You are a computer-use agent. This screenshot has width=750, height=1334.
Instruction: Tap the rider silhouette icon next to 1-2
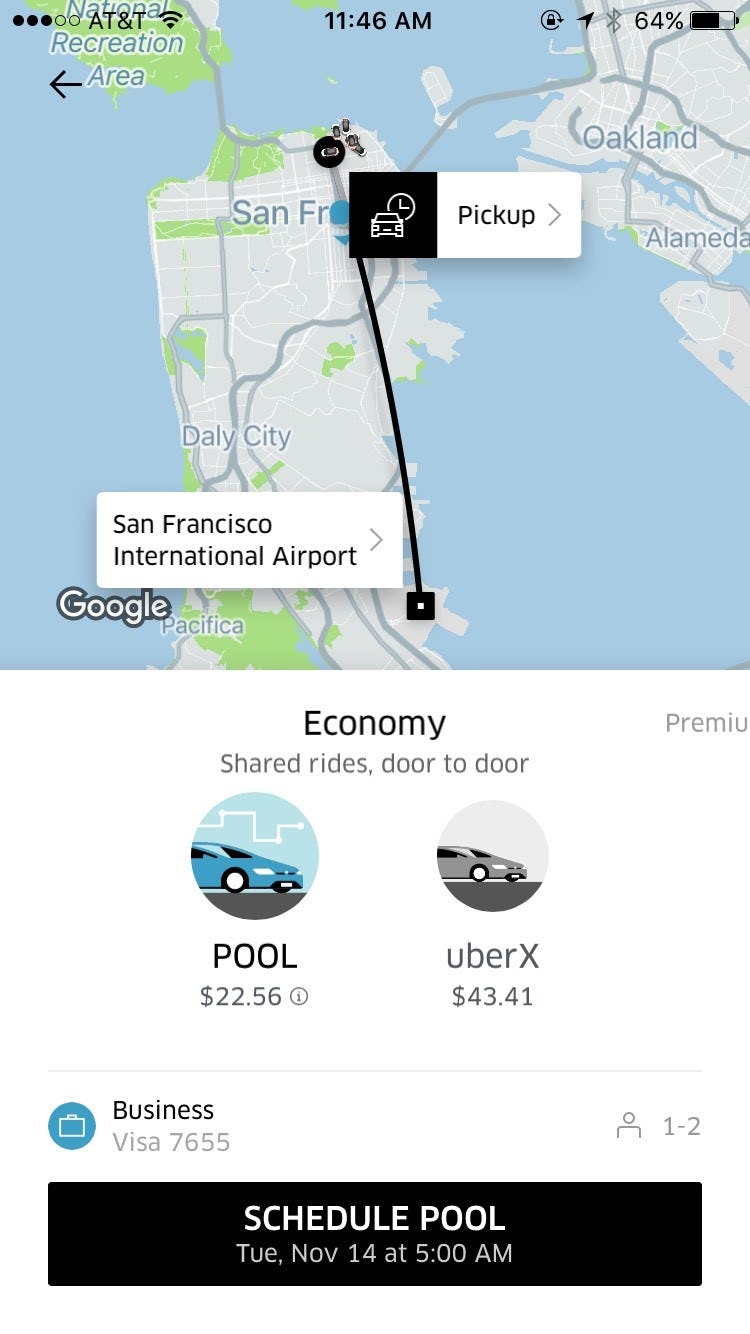coord(631,1125)
